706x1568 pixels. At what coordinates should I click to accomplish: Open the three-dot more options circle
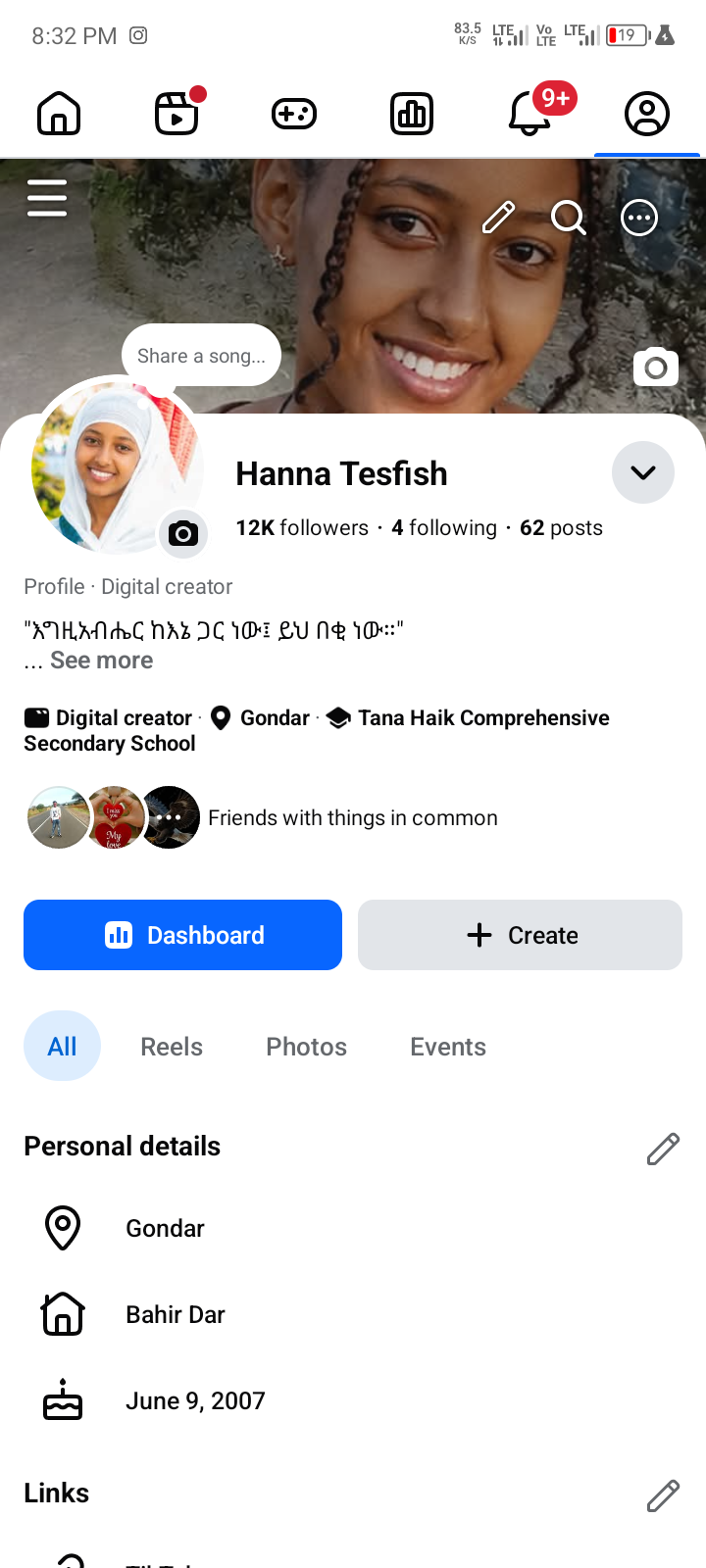[639, 218]
